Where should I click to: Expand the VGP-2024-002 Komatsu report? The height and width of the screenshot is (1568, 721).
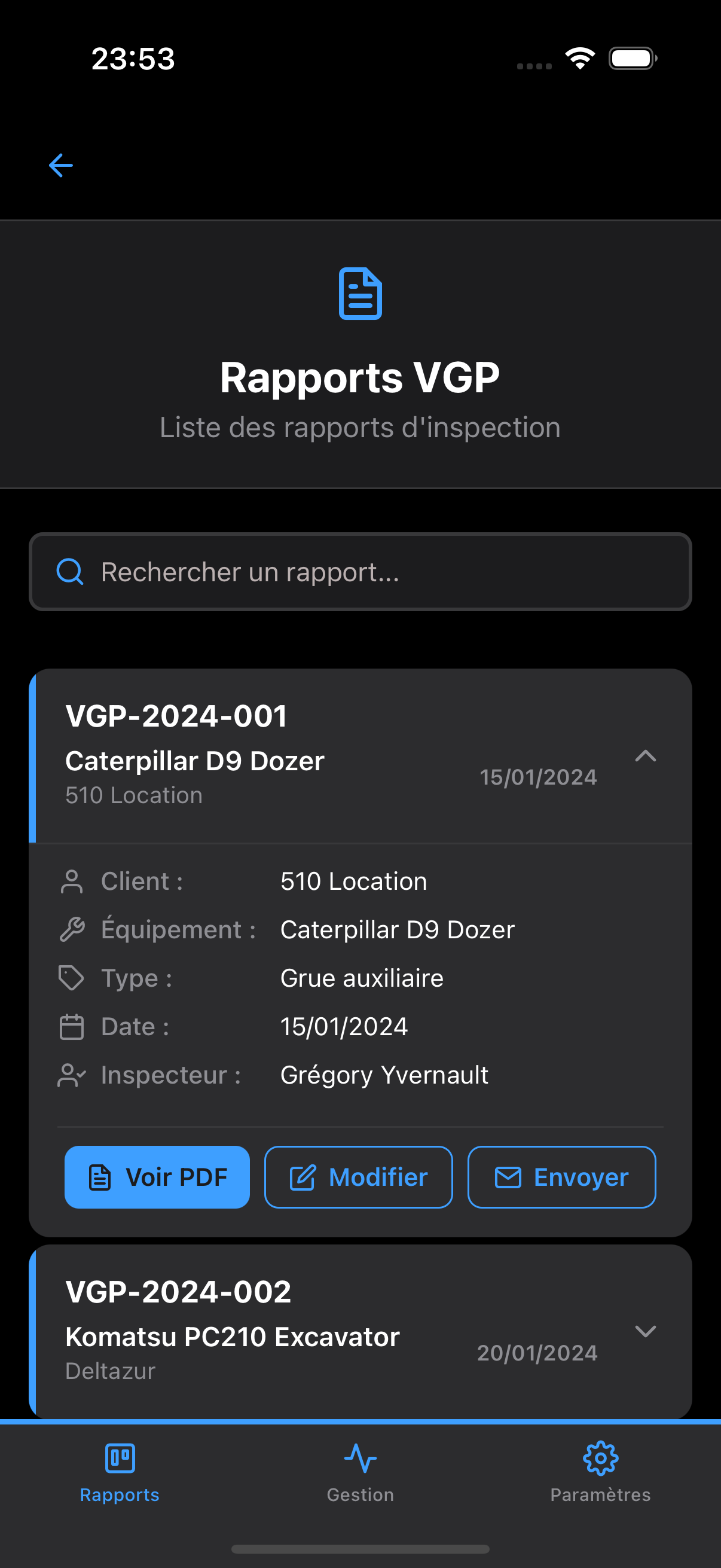point(645,1331)
